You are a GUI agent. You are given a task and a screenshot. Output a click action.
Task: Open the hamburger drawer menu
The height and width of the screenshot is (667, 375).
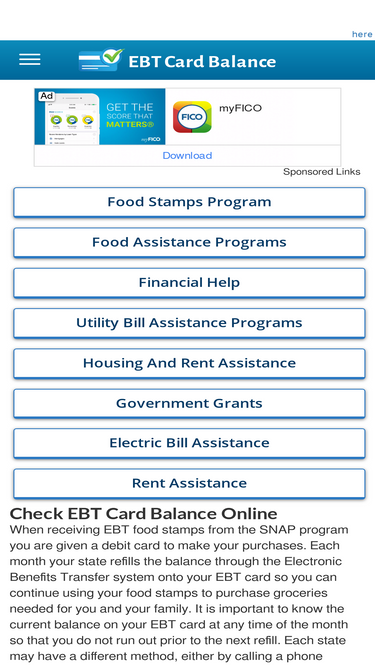pyautogui.click(x=30, y=60)
